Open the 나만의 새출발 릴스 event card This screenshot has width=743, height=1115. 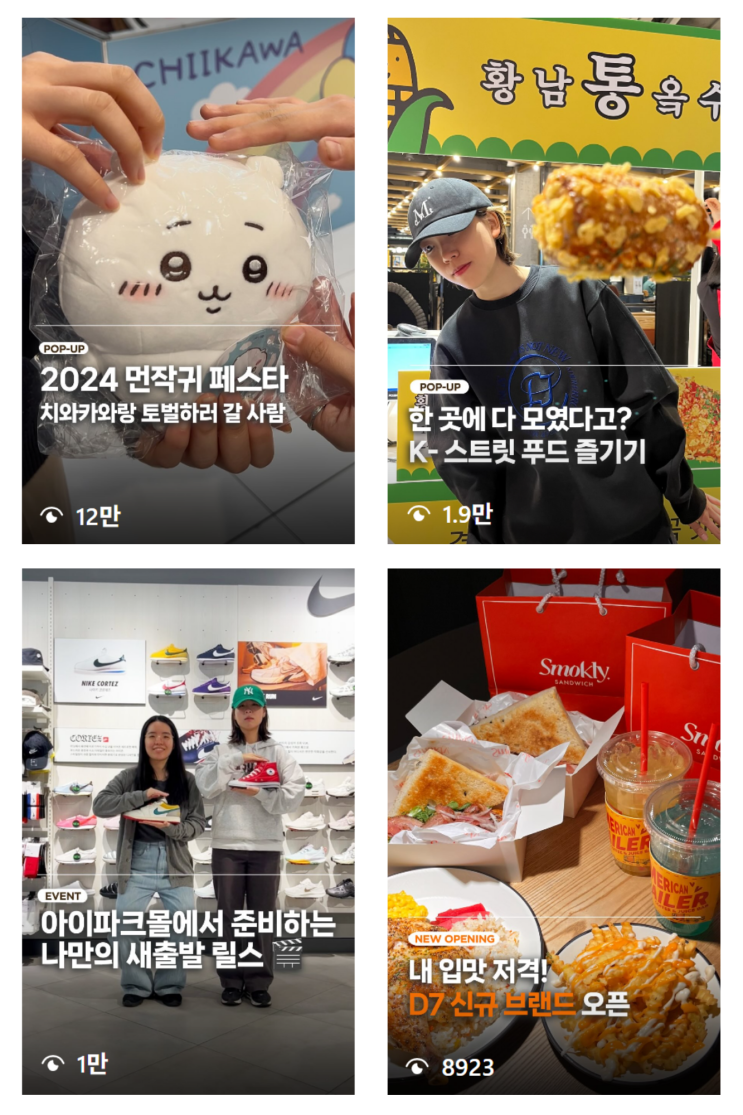[x=188, y=831]
